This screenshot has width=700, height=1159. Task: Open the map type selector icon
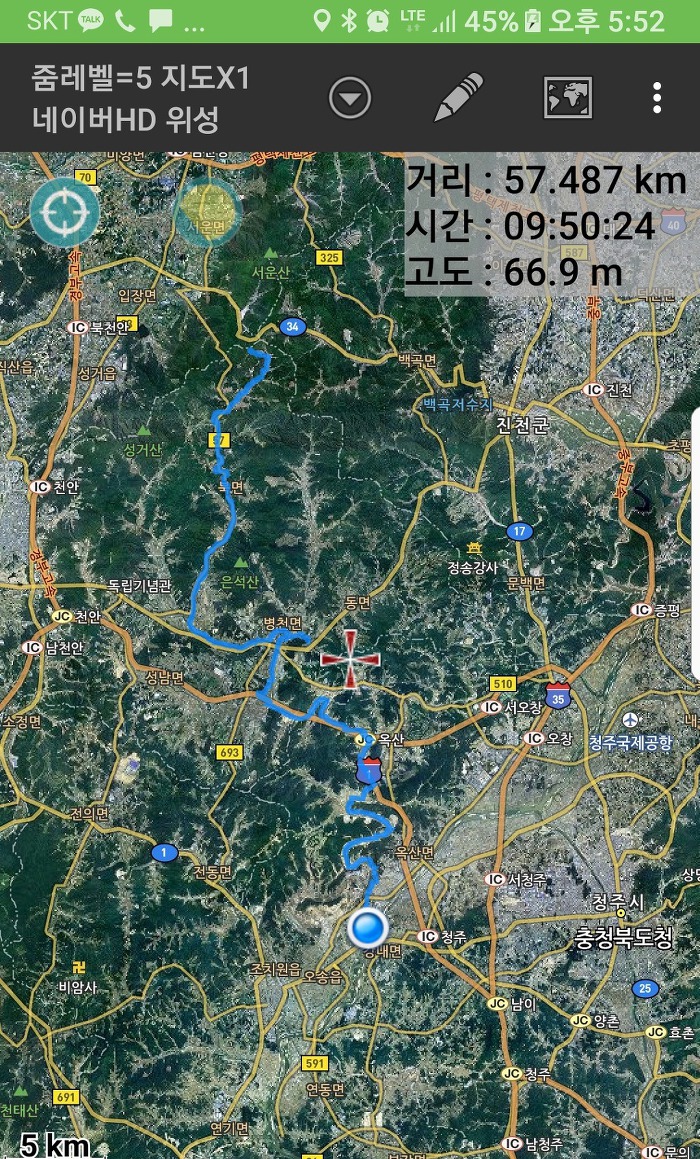click(568, 98)
